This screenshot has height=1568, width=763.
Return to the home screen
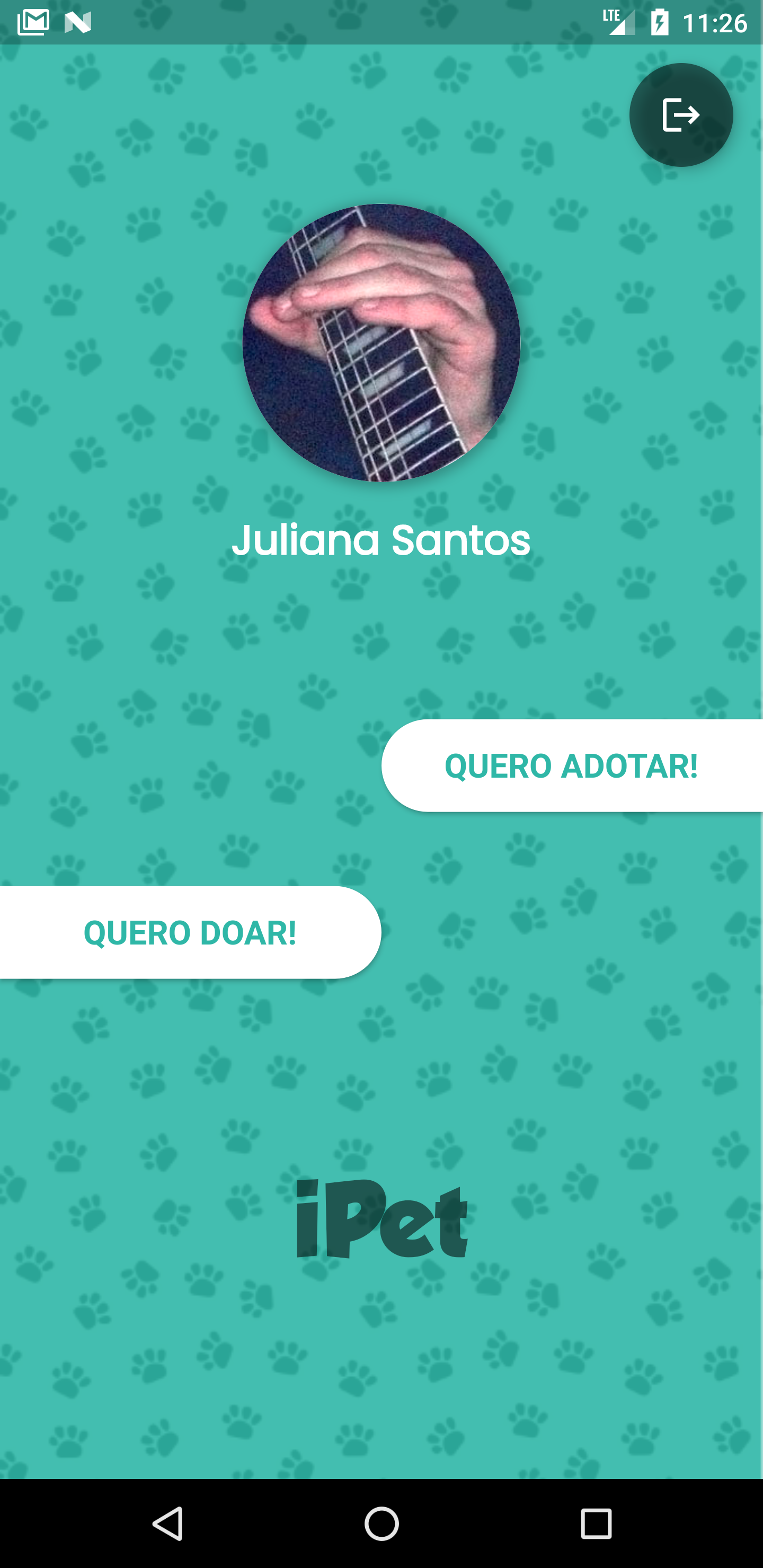(x=382, y=1523)
